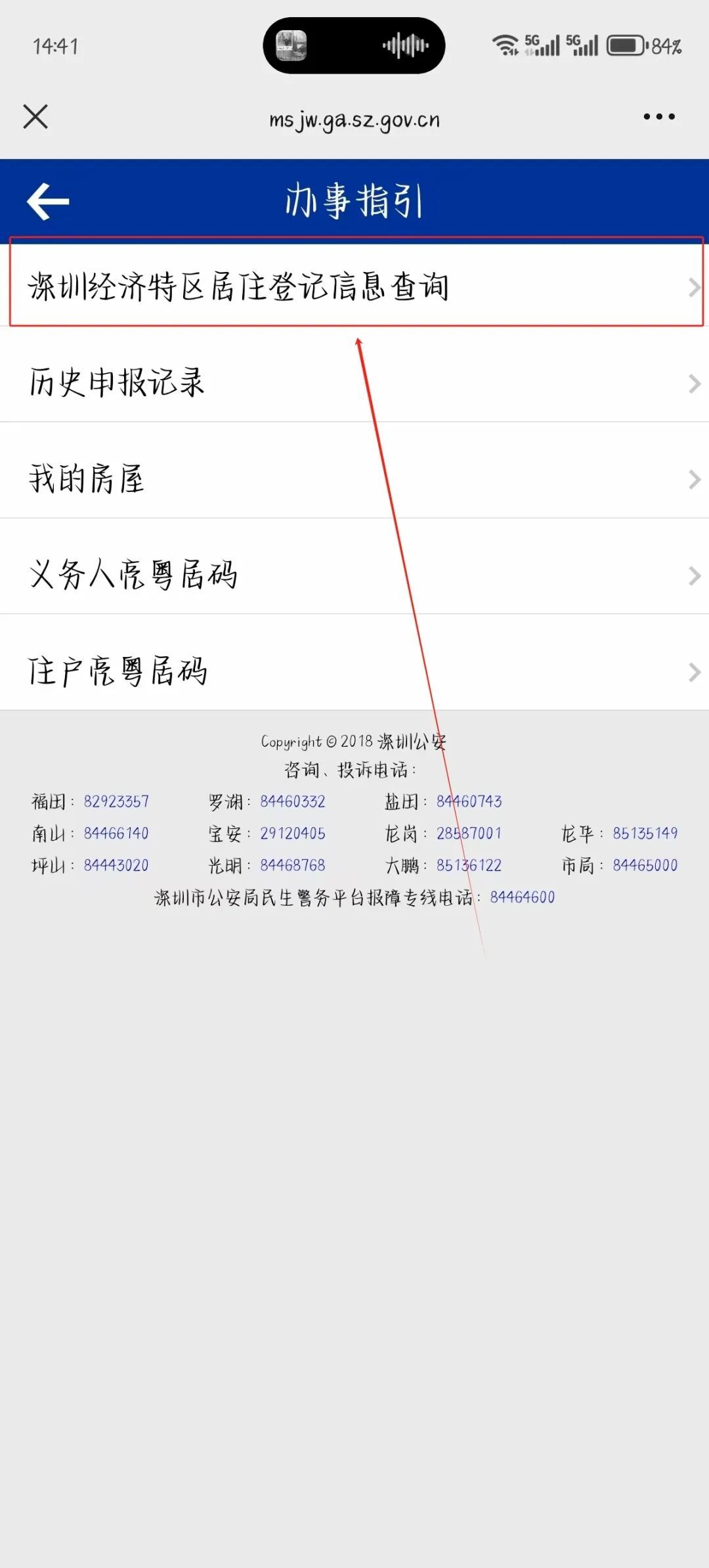
Task: Call 大鹏 number 85136122
Action: tap(469, 865)
